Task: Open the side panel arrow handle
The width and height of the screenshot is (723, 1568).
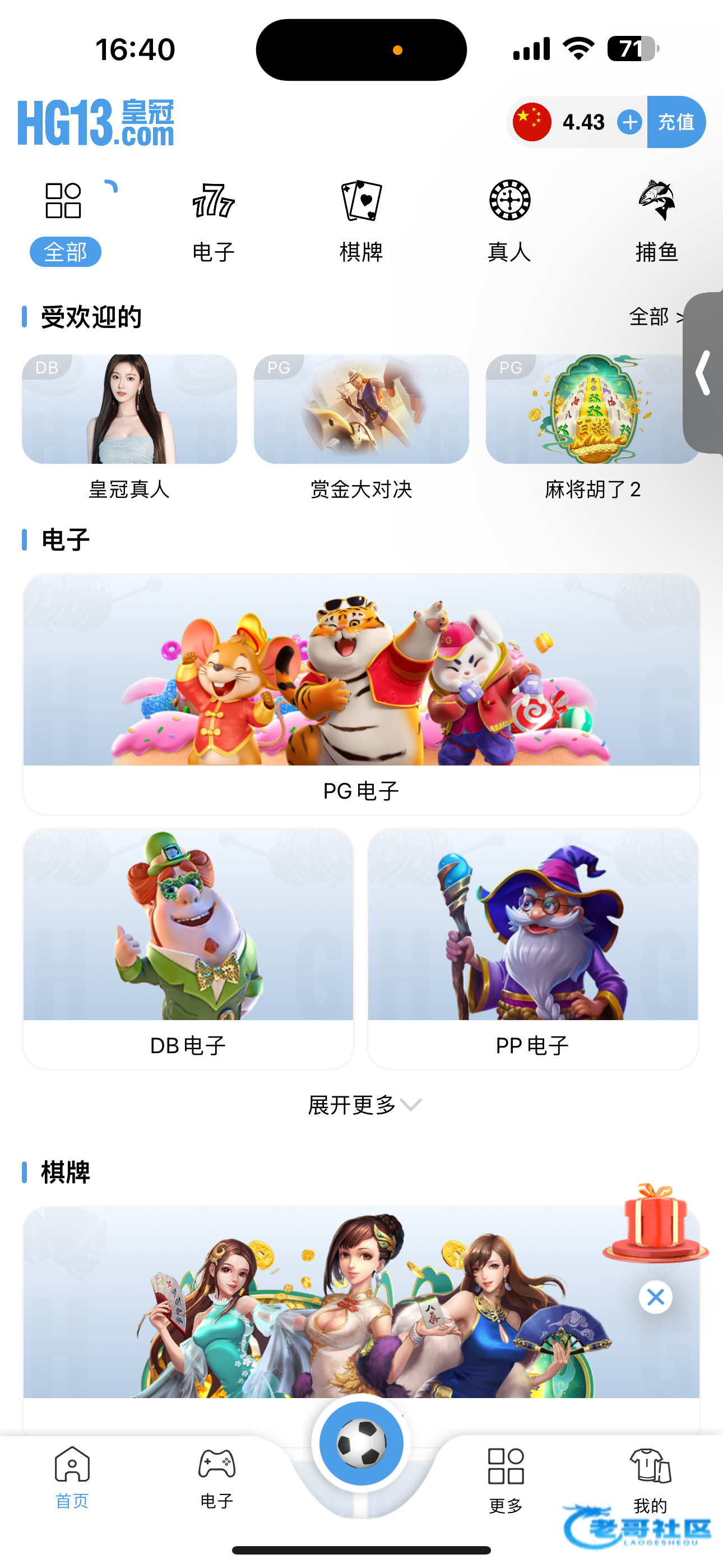Action: (x=703, y=372)
